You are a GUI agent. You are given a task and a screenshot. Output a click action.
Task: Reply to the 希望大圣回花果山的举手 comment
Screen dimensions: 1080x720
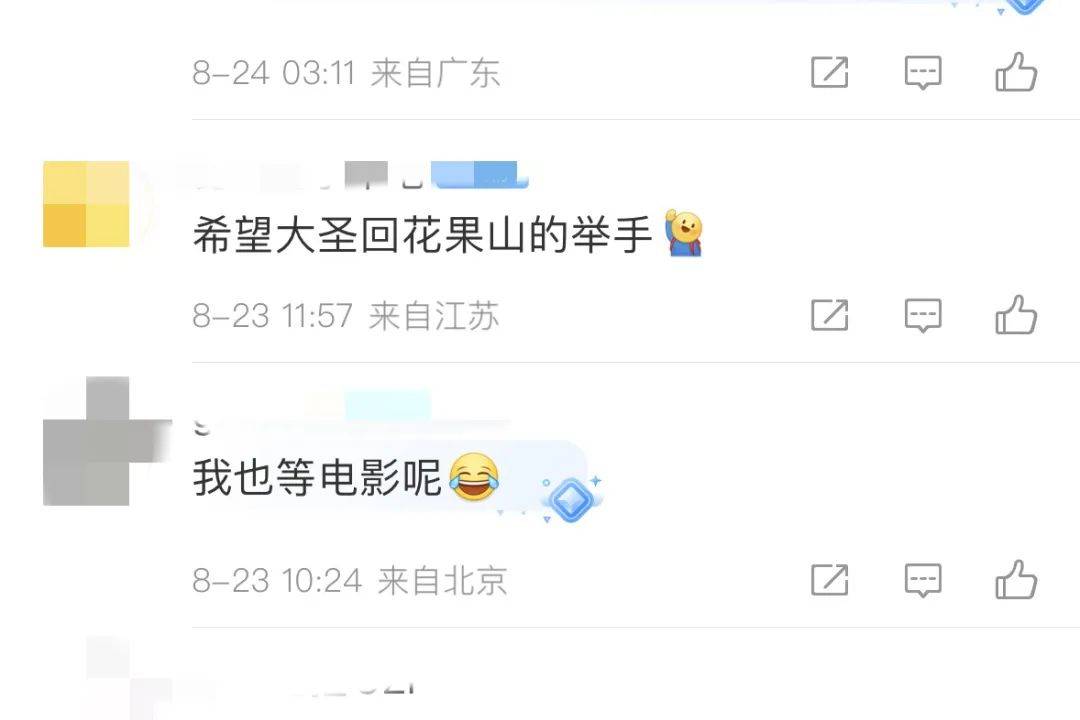pos(922,316)
